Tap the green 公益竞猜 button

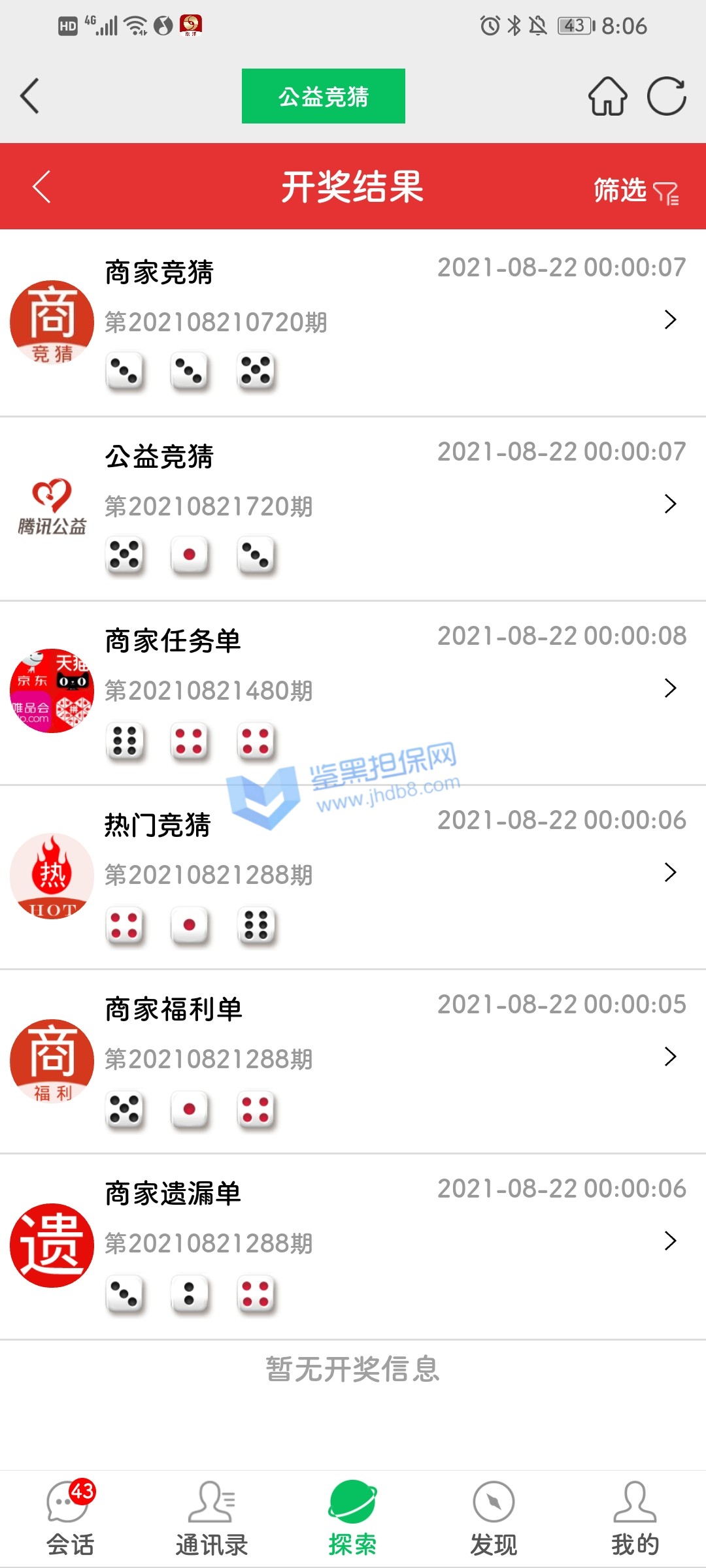pos(323,96)
